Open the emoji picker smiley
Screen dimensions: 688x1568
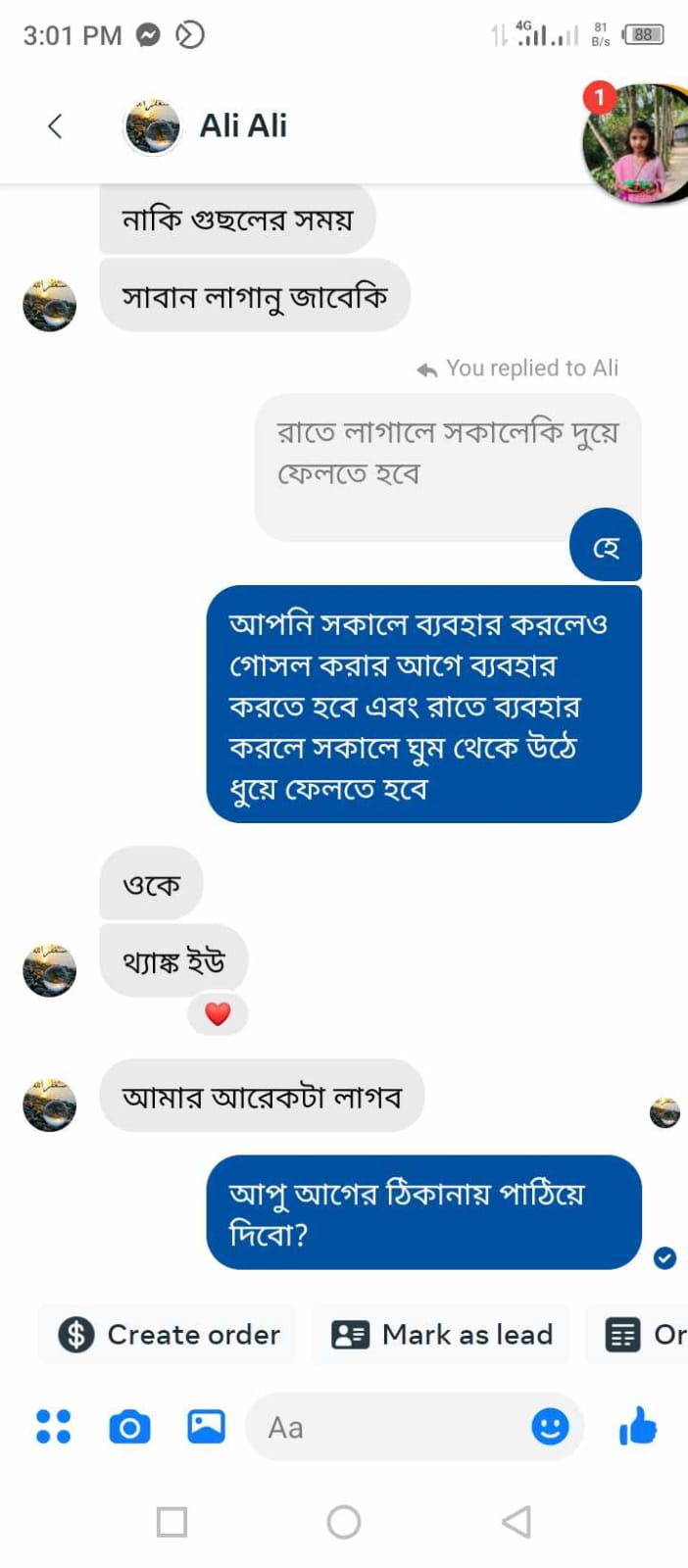coord(550,1427)
